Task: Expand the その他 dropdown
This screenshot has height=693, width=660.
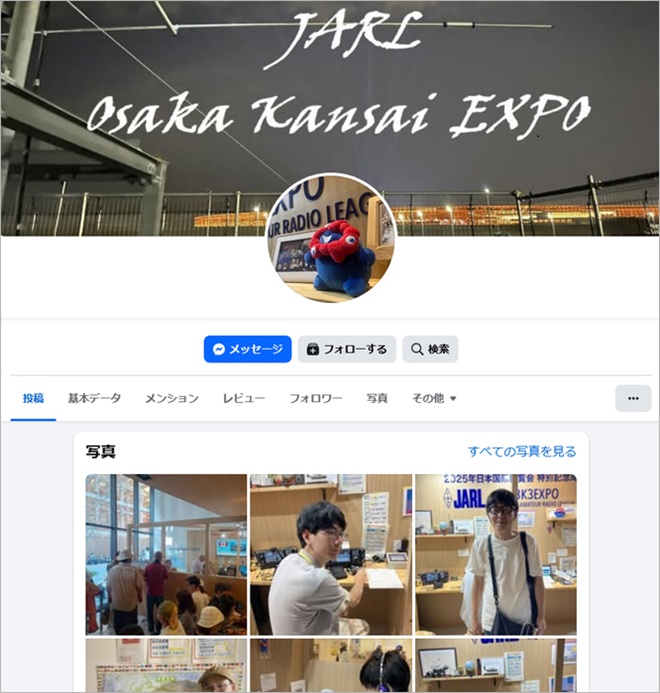Action: pyautogui.click(x=434, y=398)
